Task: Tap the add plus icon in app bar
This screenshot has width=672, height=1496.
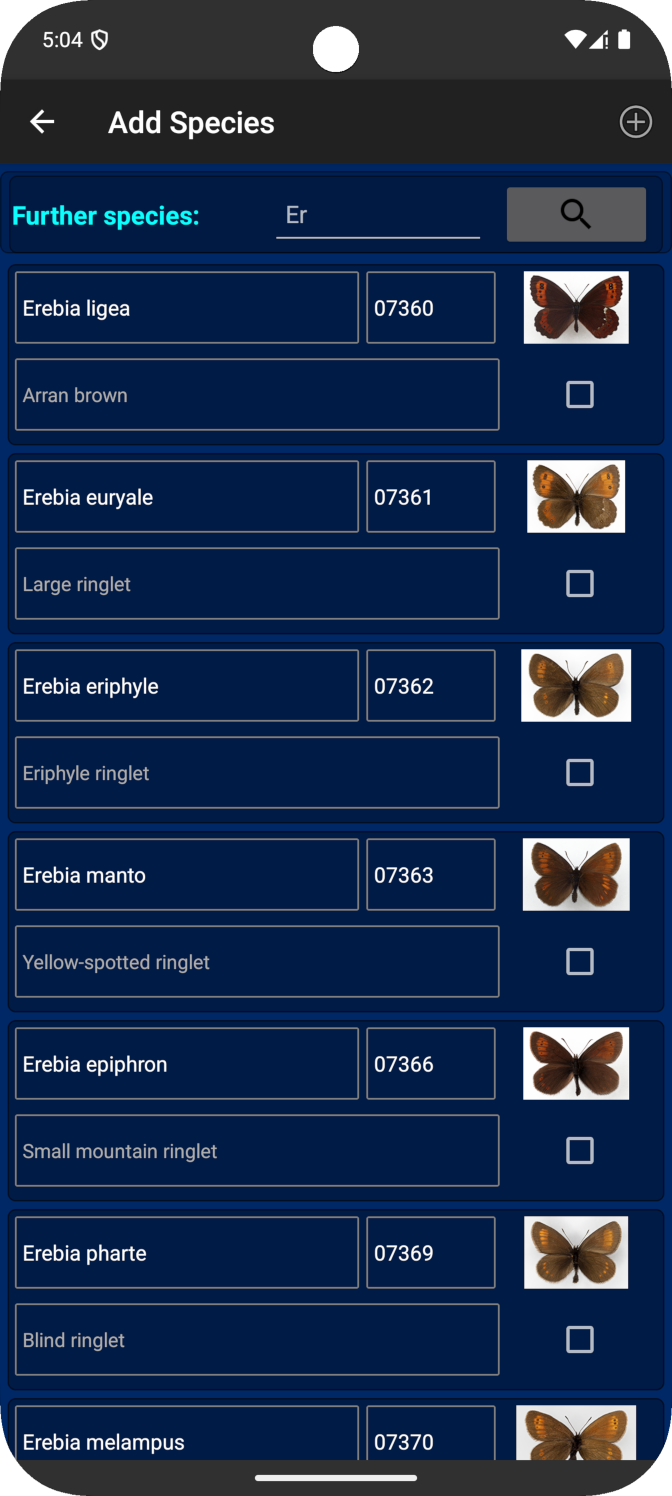Action: 635,122
